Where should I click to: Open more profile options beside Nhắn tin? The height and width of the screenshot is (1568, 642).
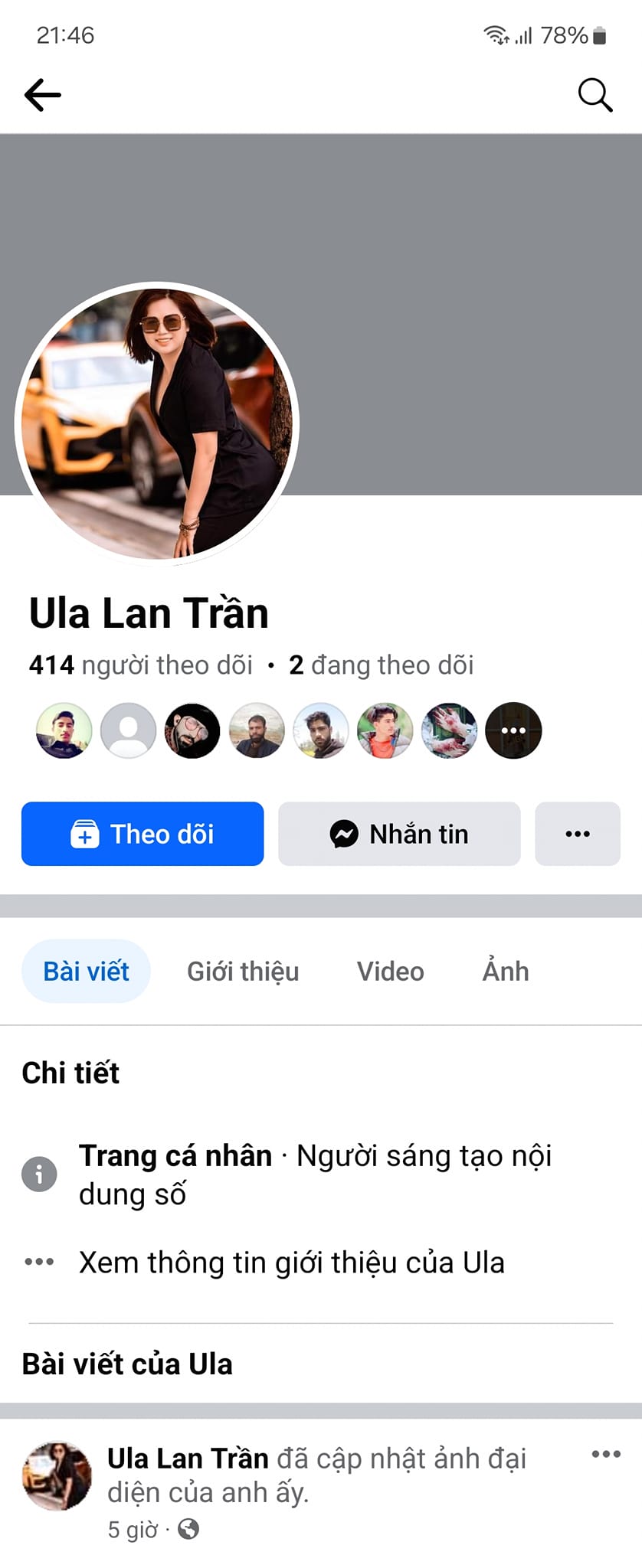coord(577,834)
